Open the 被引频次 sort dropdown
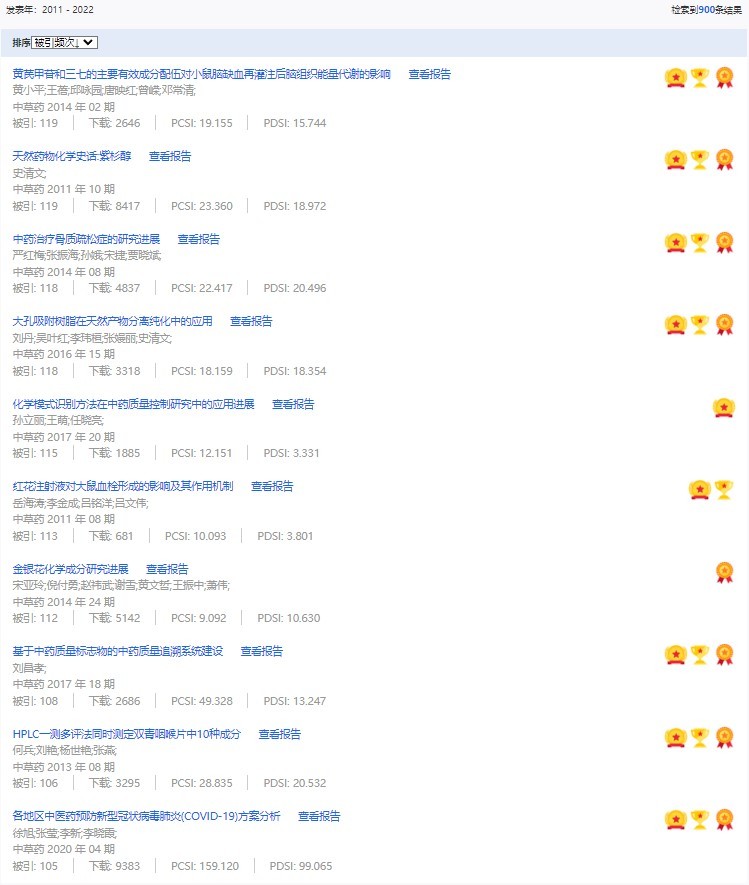 [x=64, y=42]
